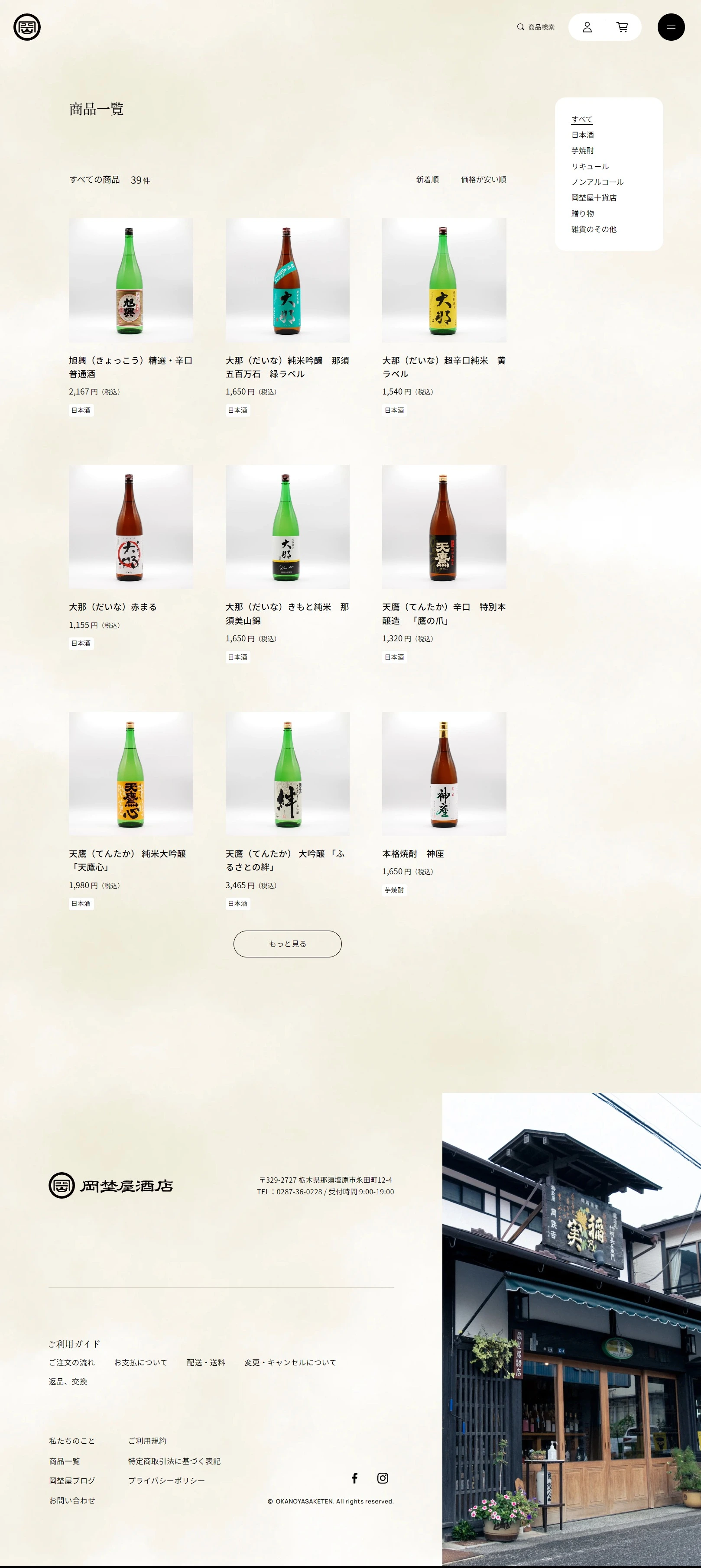This screenshot has height=1568, width=701.
Task: Open the 旭興 精選・辛口 普通酒 product
Action: [x=131, y=280]
